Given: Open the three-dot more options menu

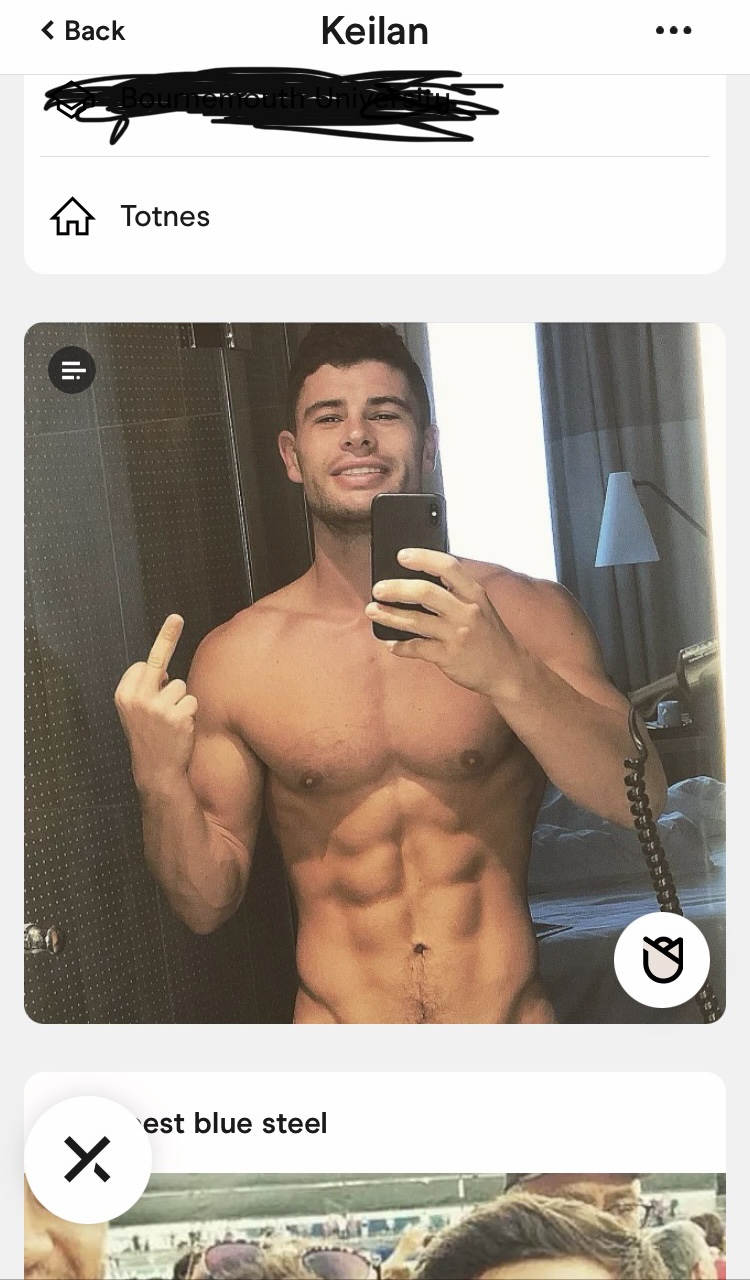Looking at the screenshot, I should pos(673,30).
